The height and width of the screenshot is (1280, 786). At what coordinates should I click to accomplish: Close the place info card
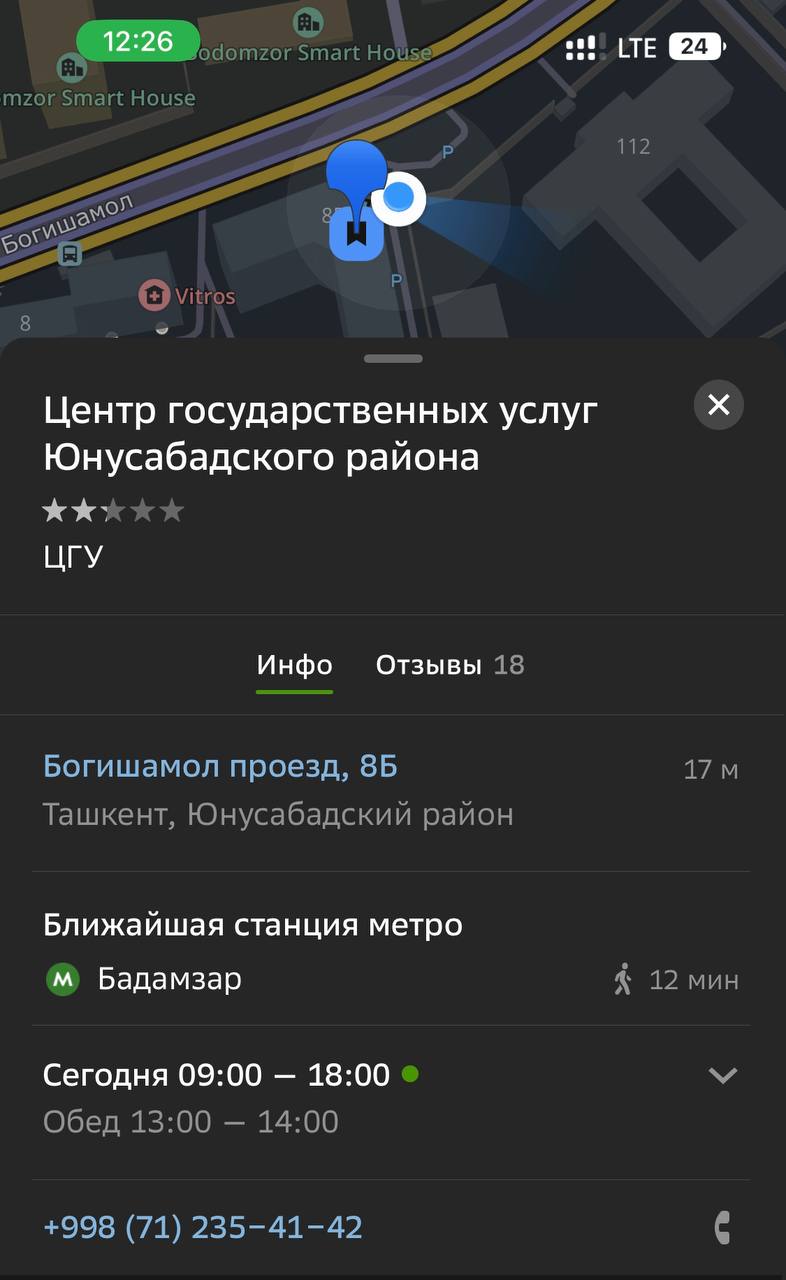718,405
